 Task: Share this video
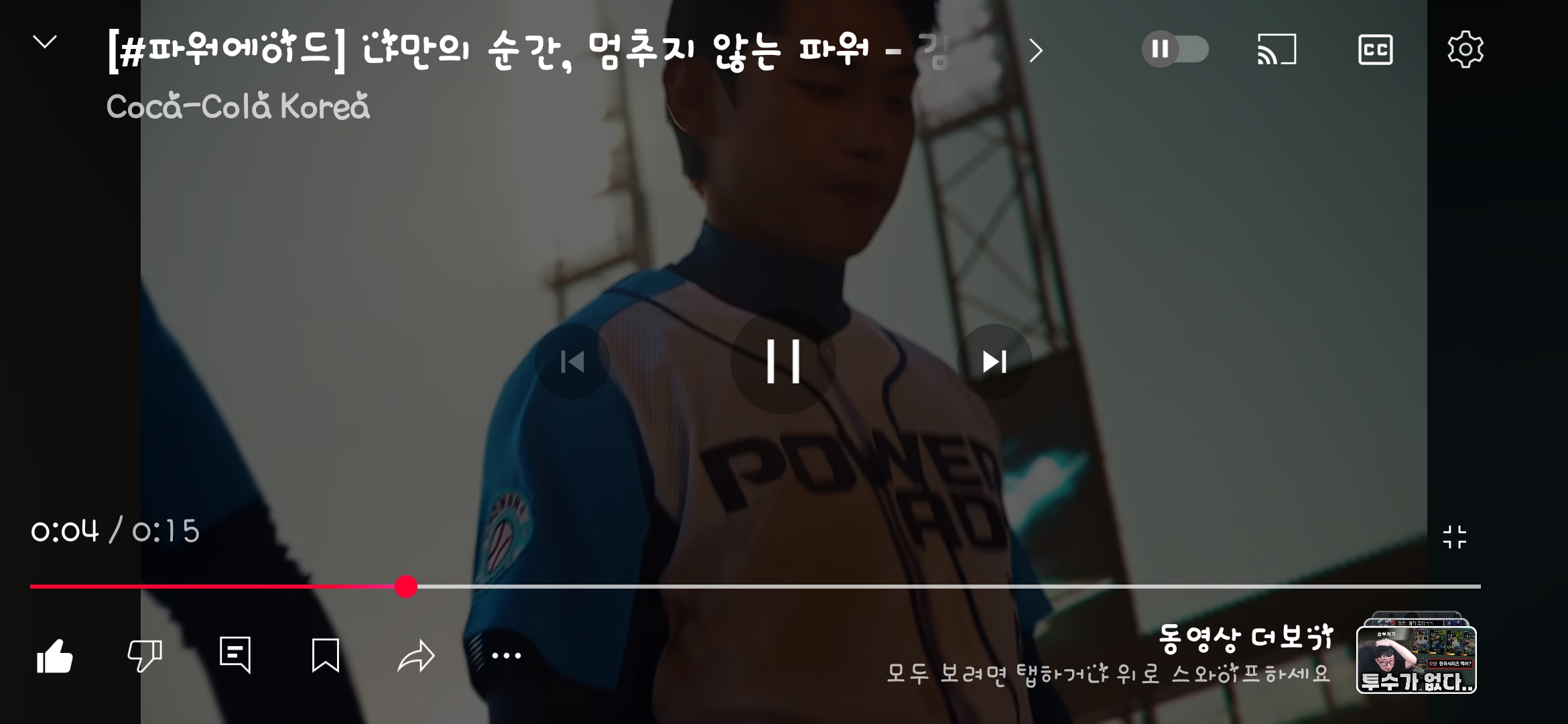click(416, 656)
